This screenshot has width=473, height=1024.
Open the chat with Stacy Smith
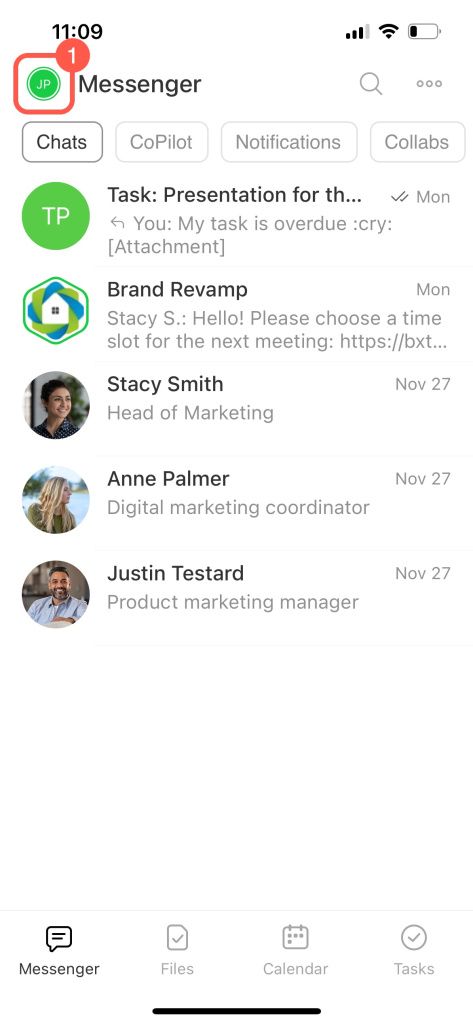pyautogui.click(x=236, y=406)
